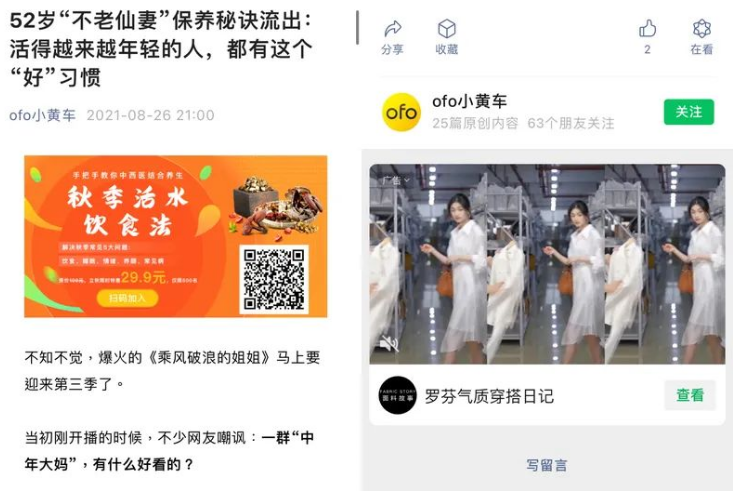Viewport: 734px width, 491px height.
Task: Open the 秋季活水饮食法 banner image
Action: [176, 235]
